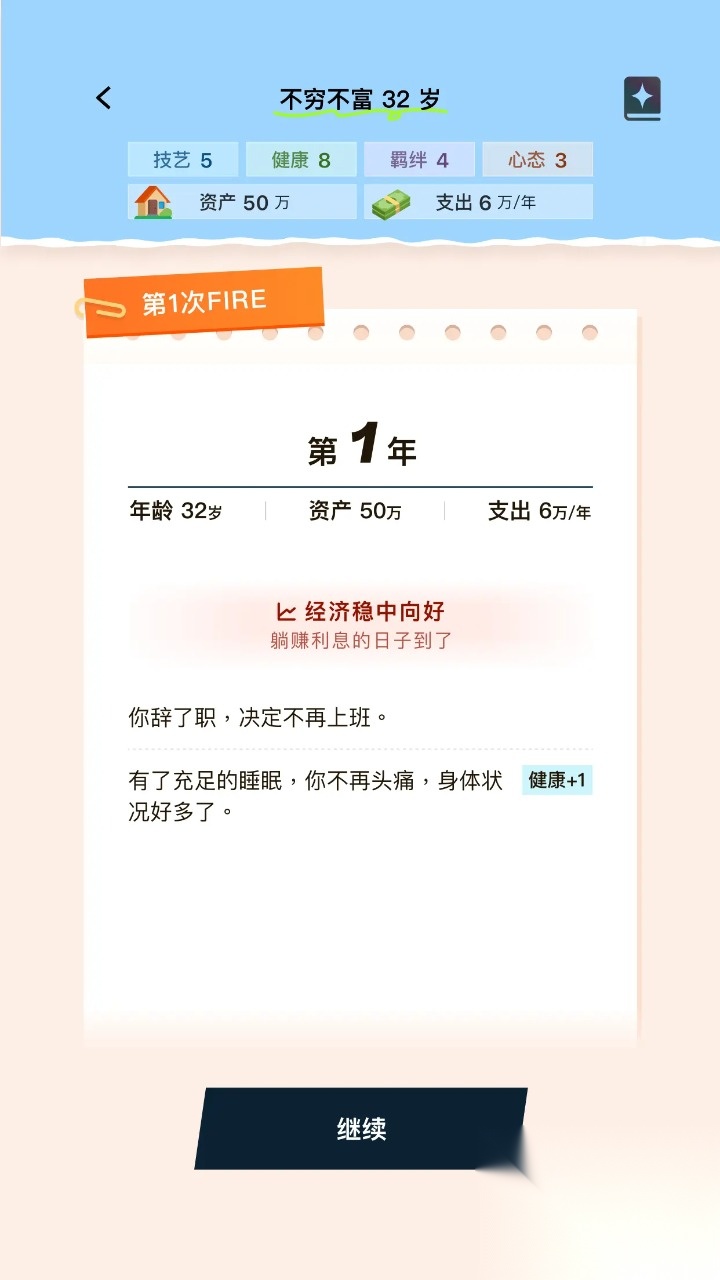720x1280 pixels.
Task: Expand the 资产 50万 panel
Action: (x=240, y=201)
